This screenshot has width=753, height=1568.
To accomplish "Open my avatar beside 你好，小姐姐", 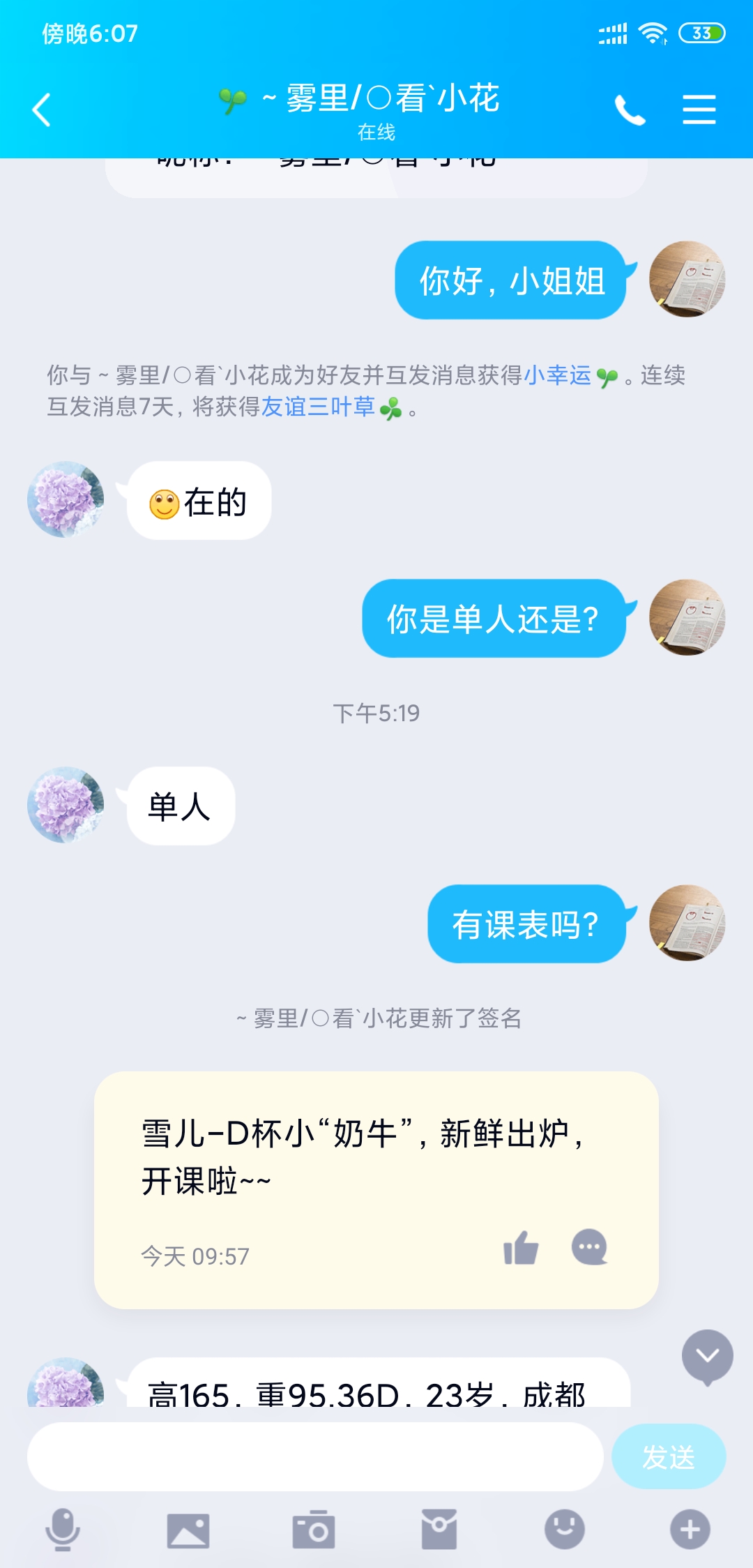I will [687, 280].
